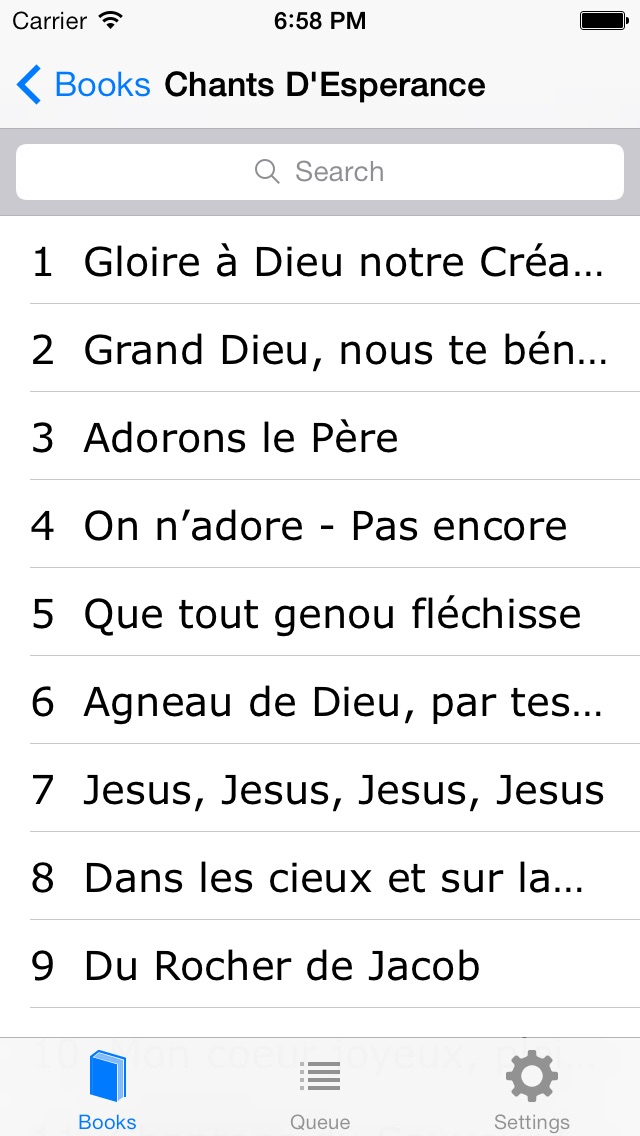Screen dimensions: 640x1136
Task: Open hymn 4 On n'adore - Pas encore
Action: point(320,525)
